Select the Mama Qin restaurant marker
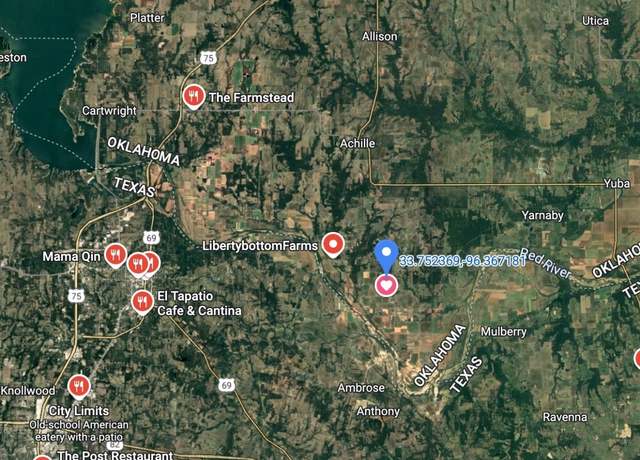Viewport: 640px width, 460px height. coord(116,256)
